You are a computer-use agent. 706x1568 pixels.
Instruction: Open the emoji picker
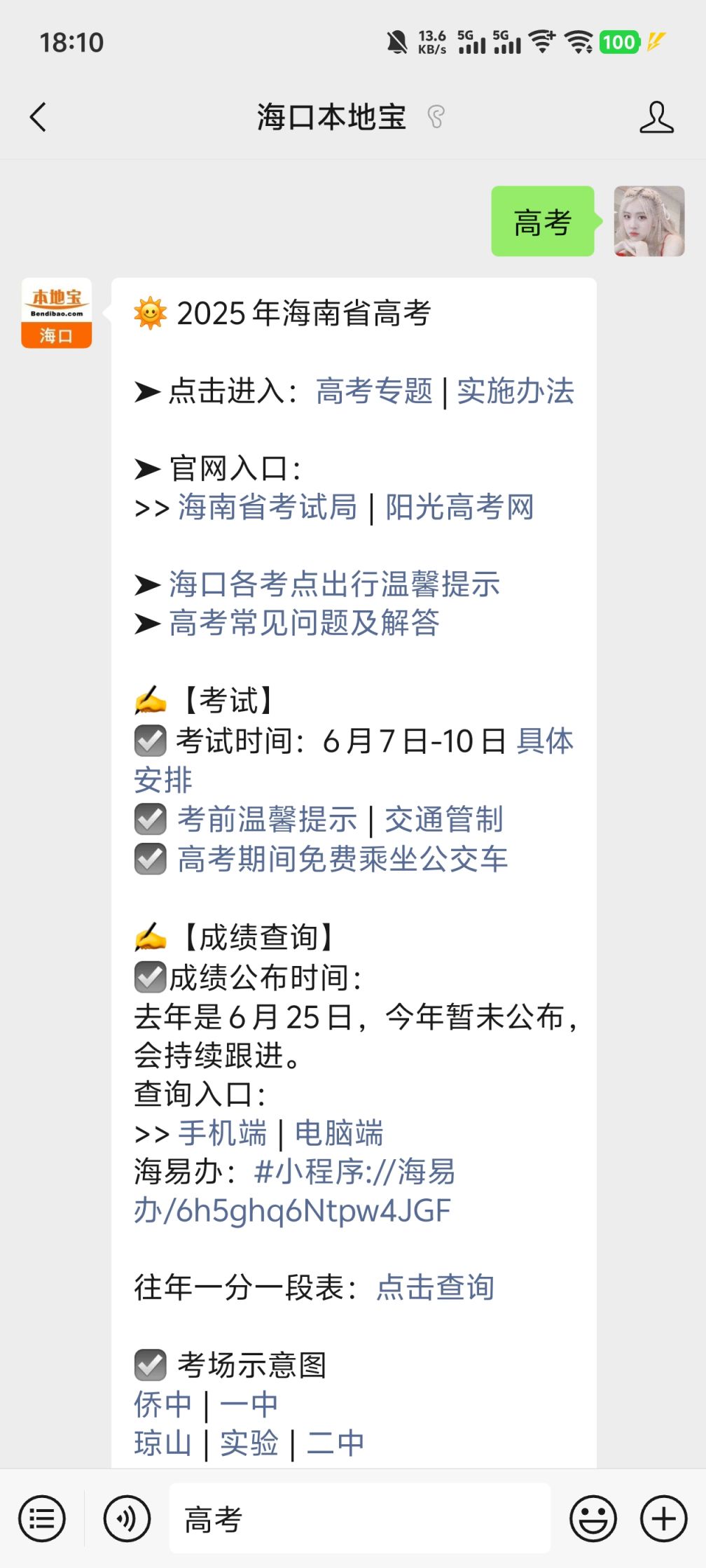(593, 1519)
